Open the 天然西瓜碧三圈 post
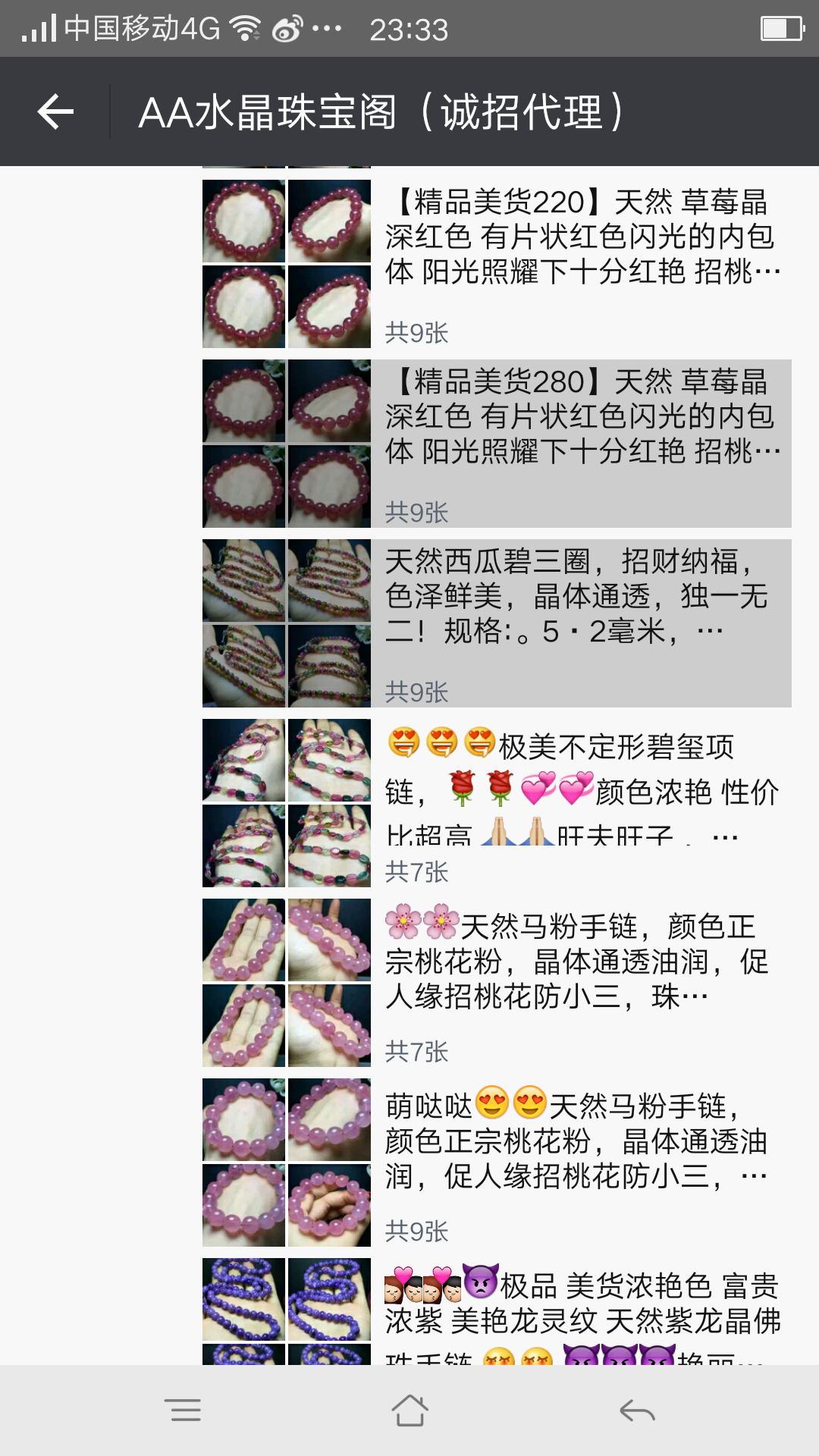The height and width of the screenshot is (1456, 819). coord(581,596)
